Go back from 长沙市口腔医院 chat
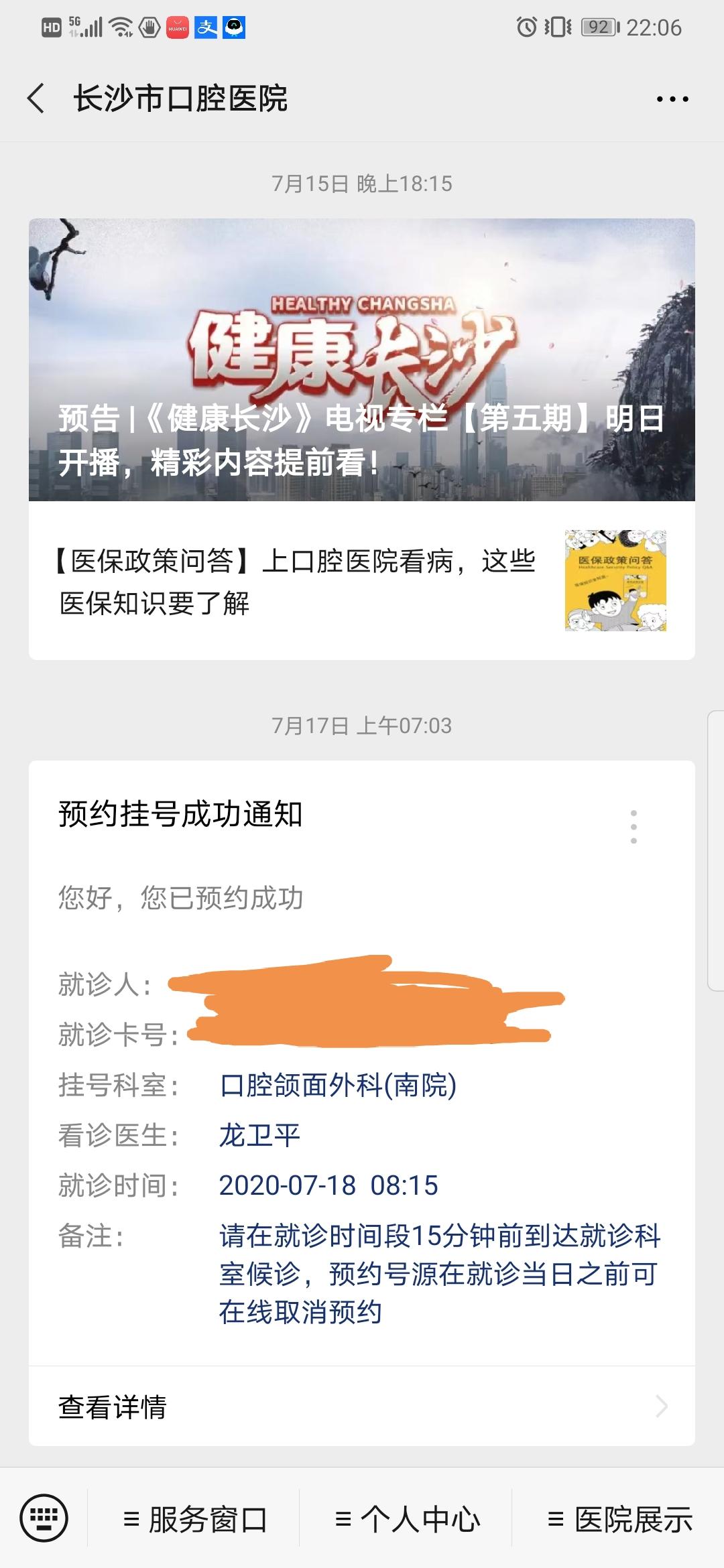This screenshot has width=724, height=1568. tap(36, 99)
